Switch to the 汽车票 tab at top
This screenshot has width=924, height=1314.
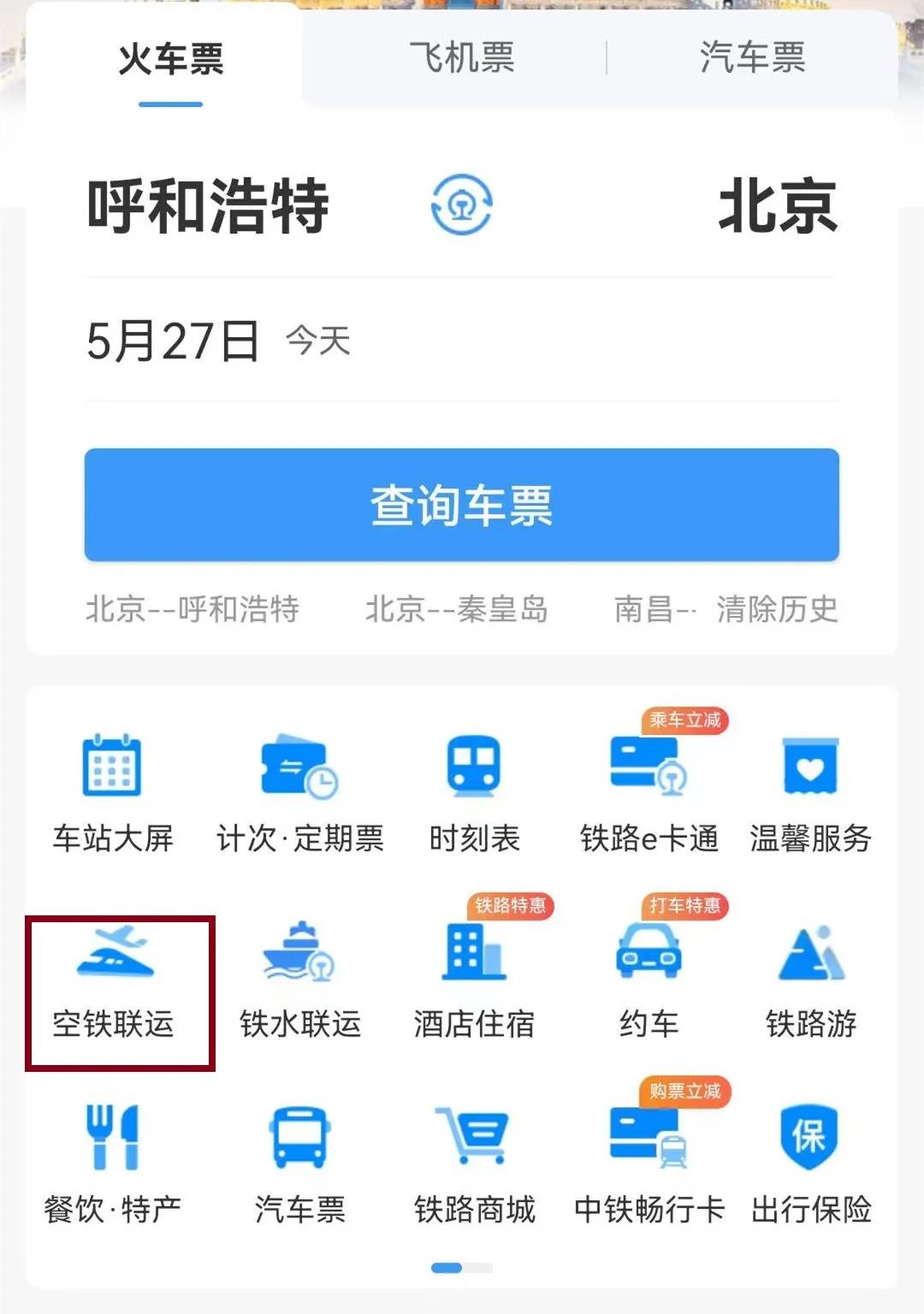tap(752, 58)
